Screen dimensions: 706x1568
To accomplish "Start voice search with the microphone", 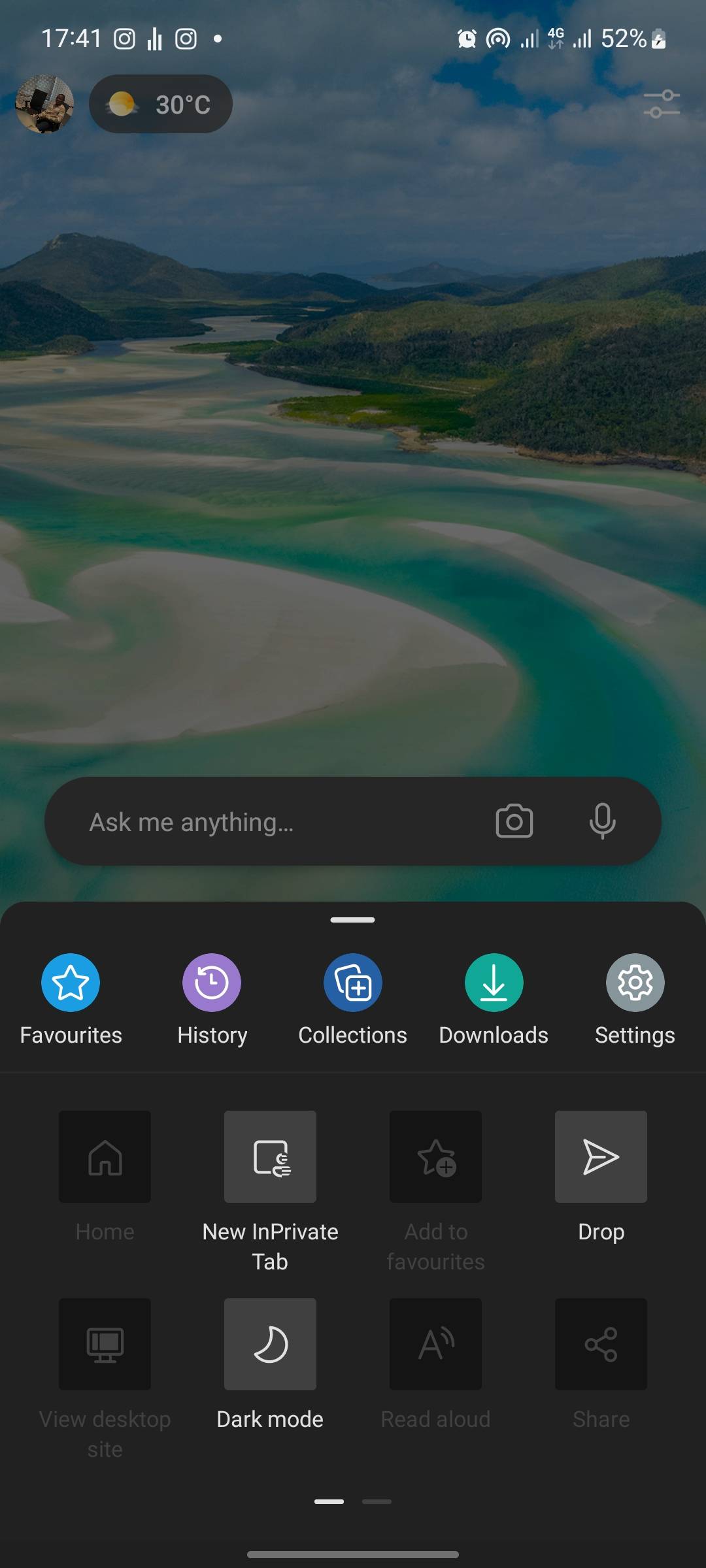I will click(602, 821).
